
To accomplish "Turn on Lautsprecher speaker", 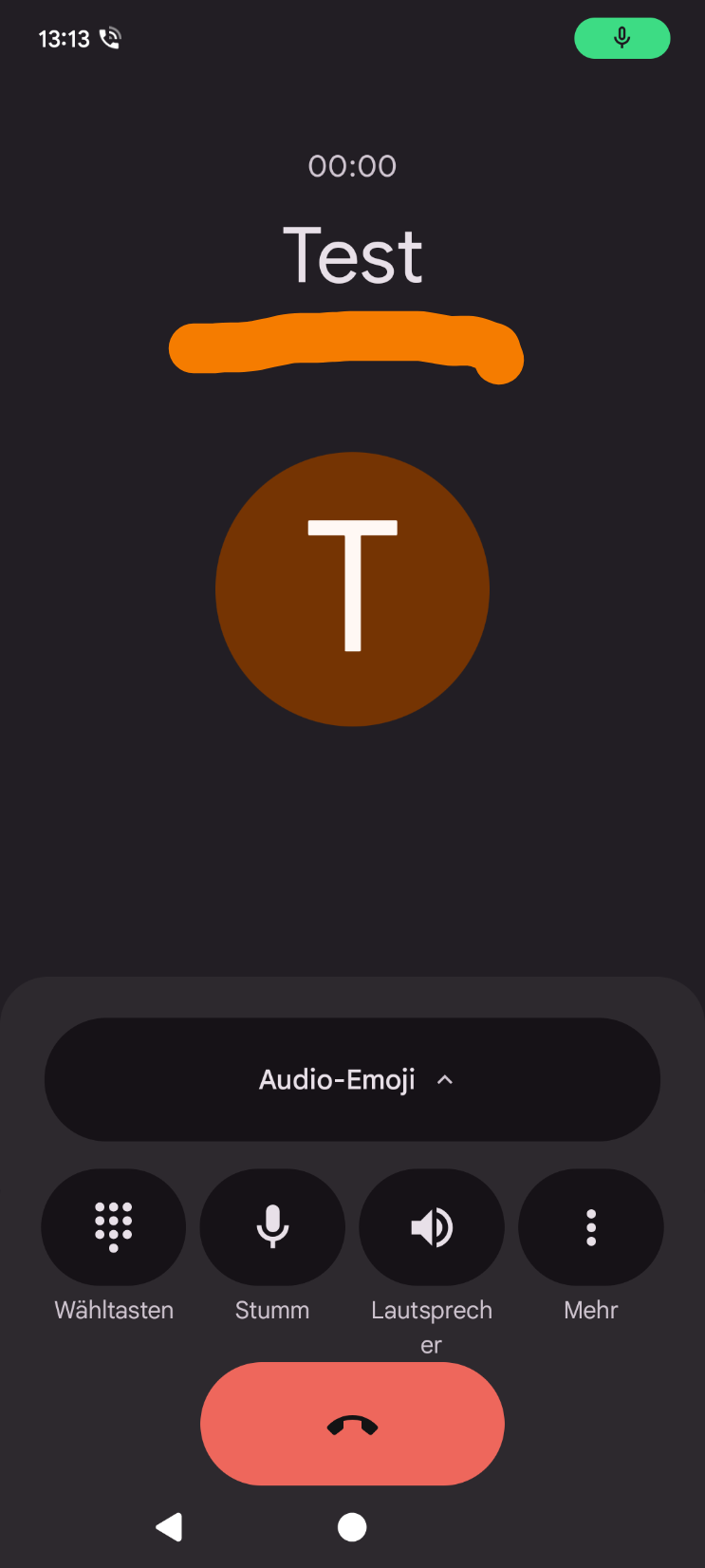I will click(x=432, y=1227).
